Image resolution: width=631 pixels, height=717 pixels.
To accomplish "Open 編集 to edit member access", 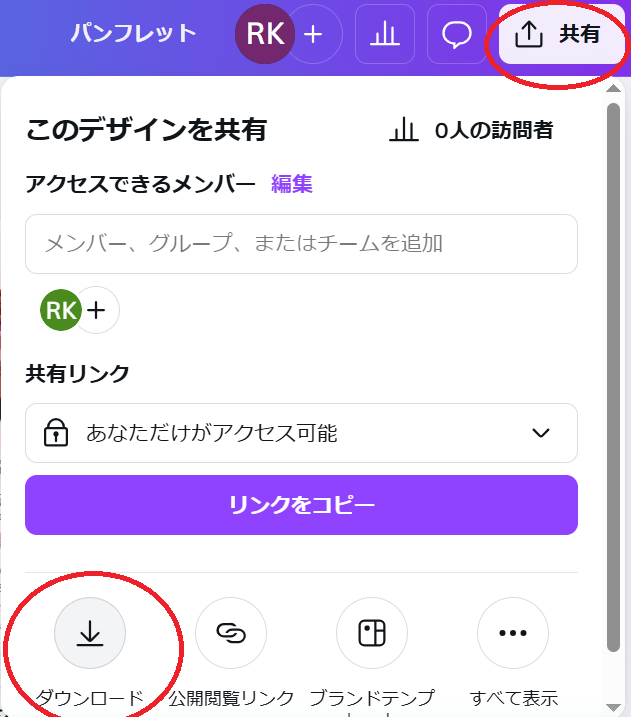I will (x=292, y=184).
